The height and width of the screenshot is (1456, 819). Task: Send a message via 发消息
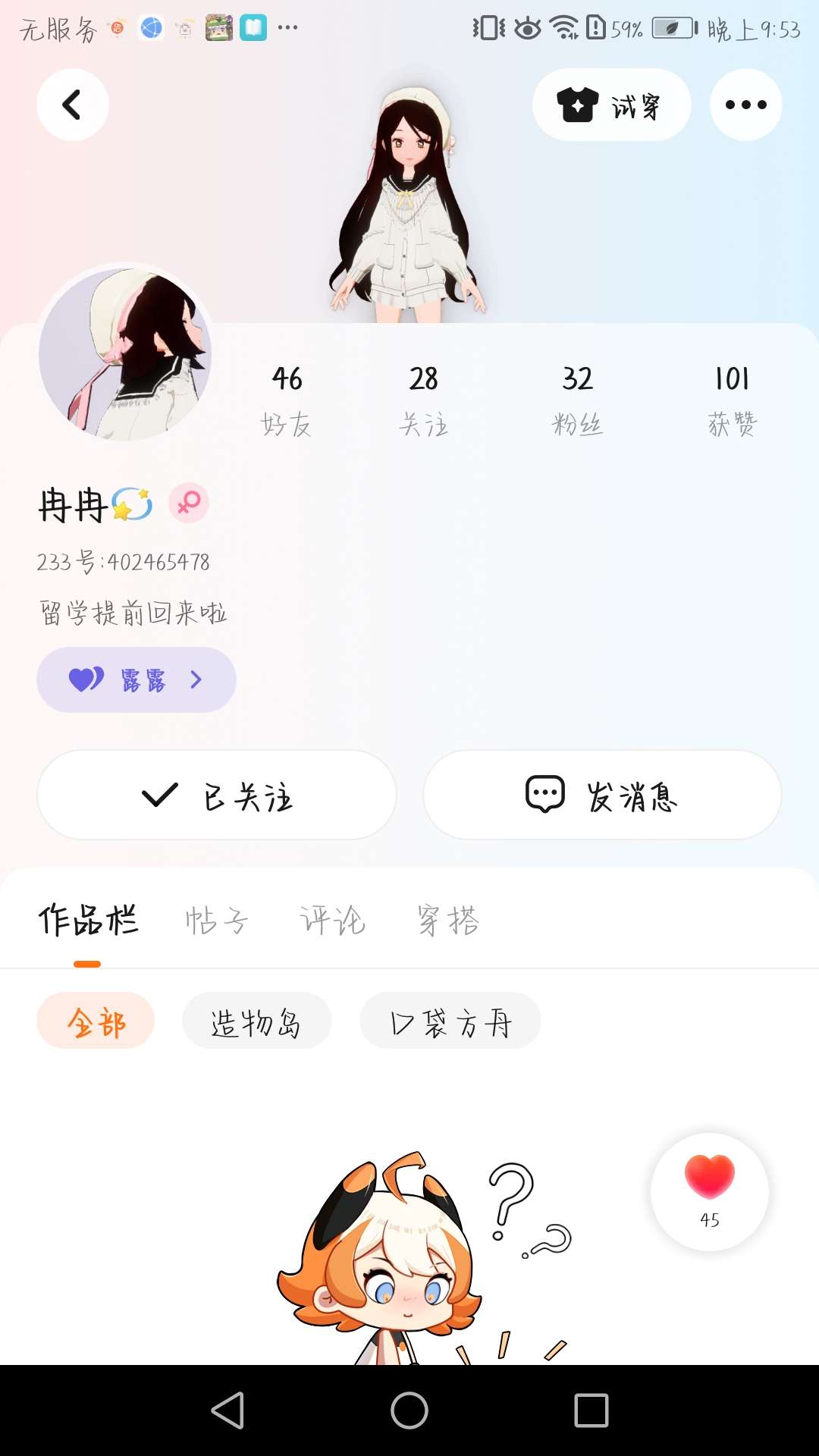[602, 795]
